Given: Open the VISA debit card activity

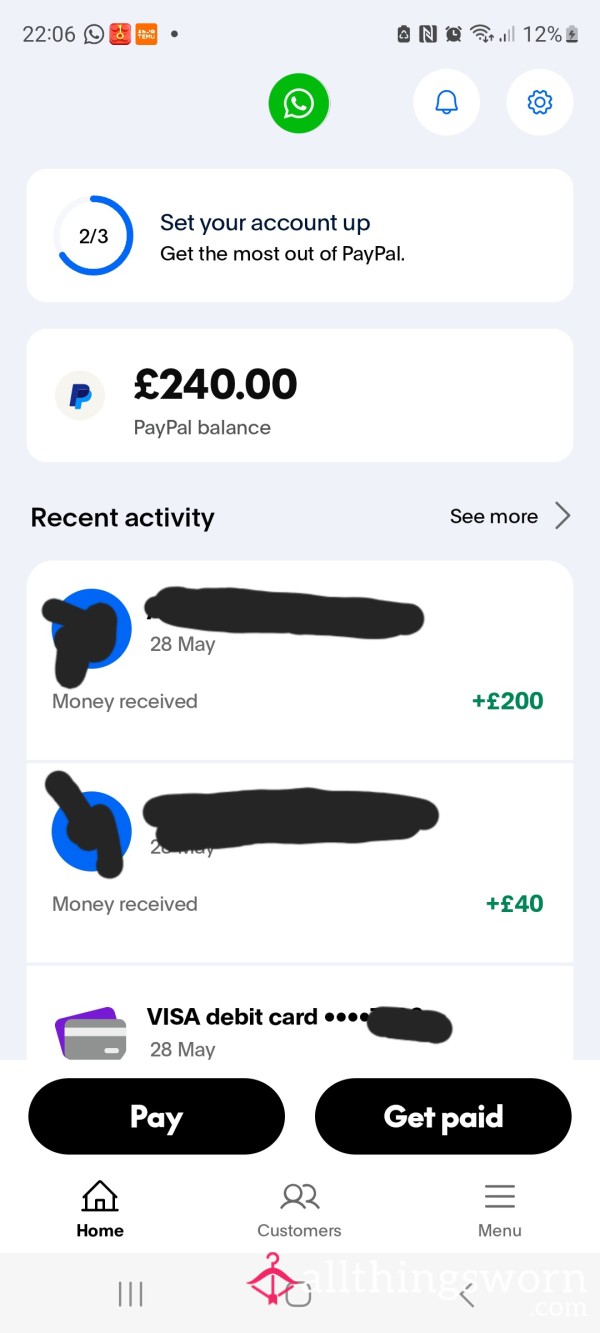Looking at the screenshot, I should 300,1014.
